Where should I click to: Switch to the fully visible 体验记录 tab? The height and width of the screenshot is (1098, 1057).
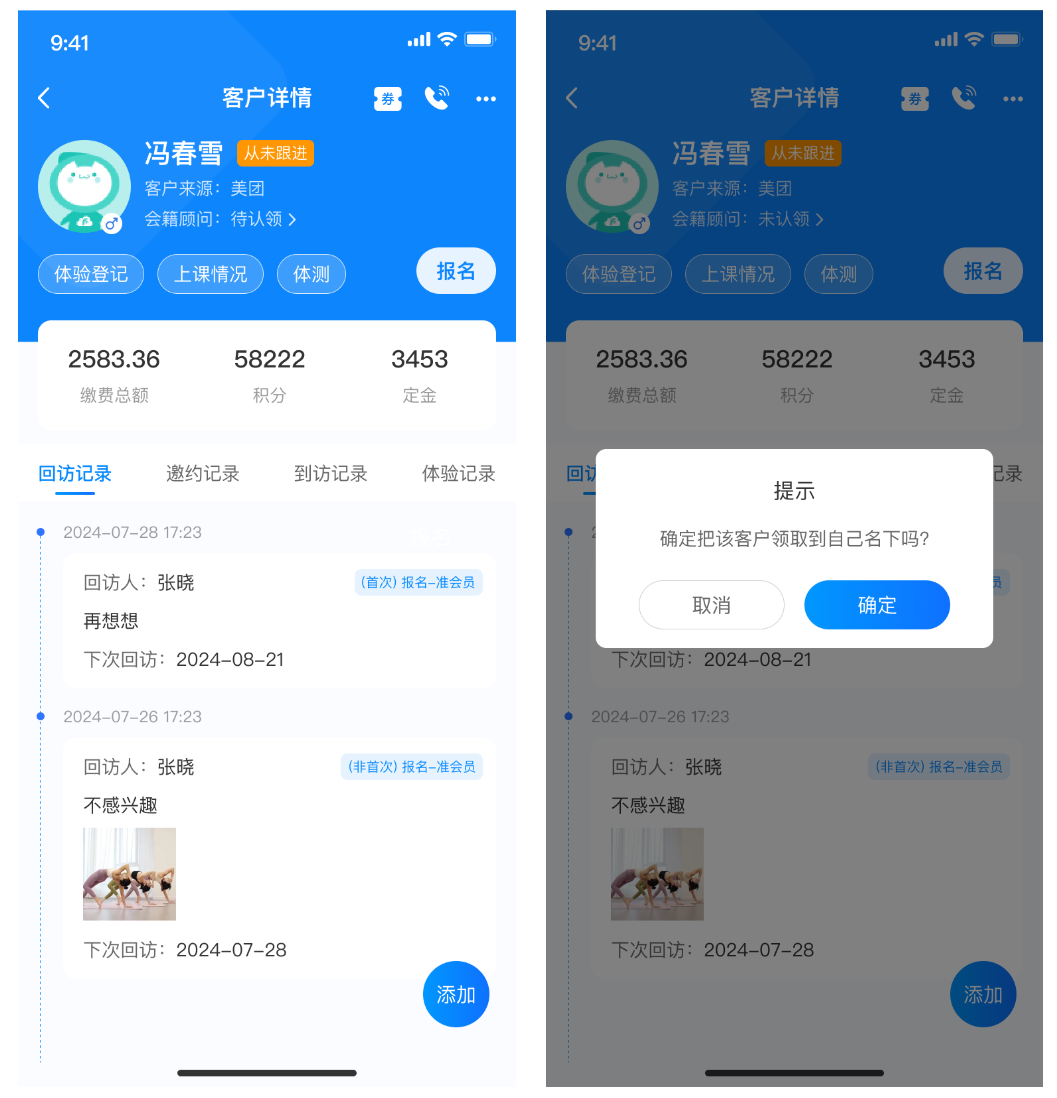(458, 474)
